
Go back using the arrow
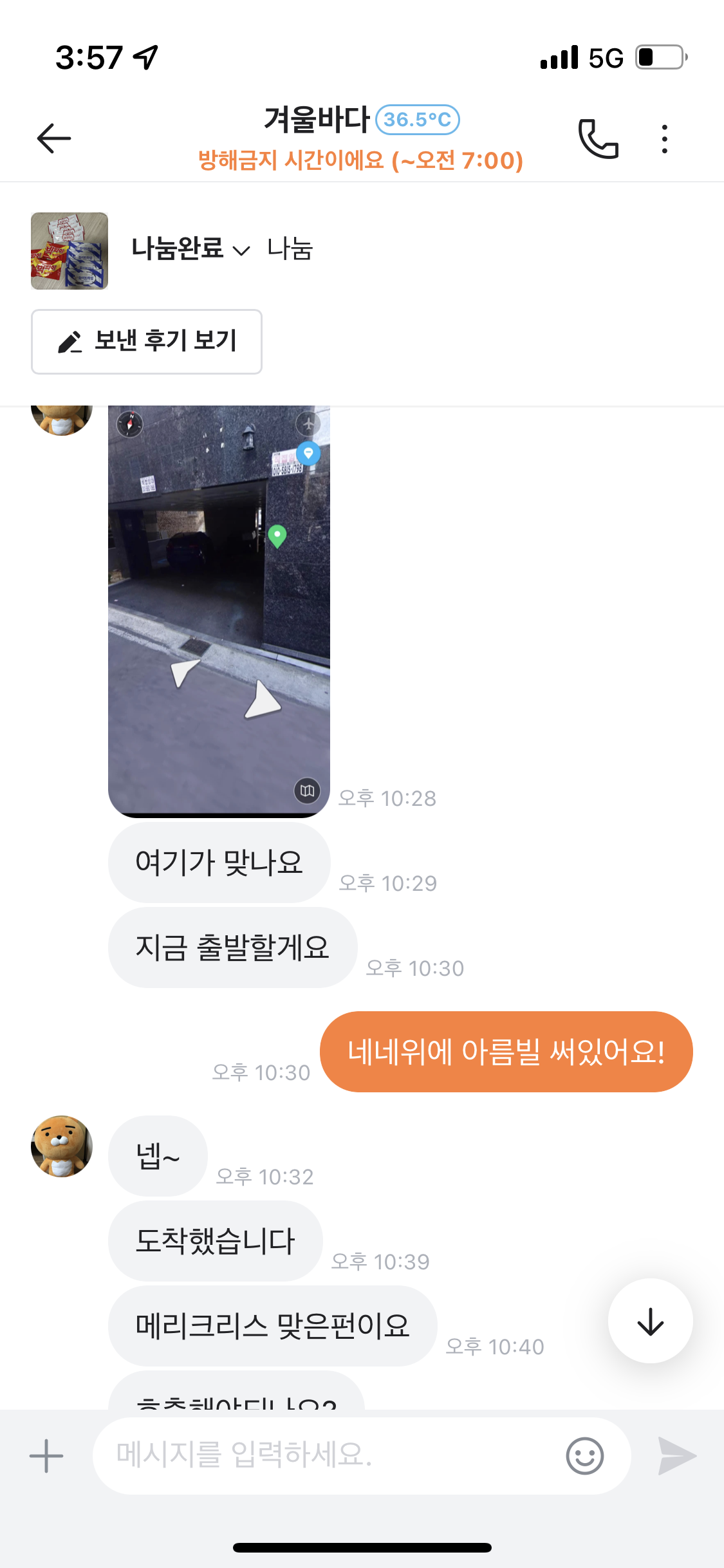pyautogui.click(x=54, y=138)
